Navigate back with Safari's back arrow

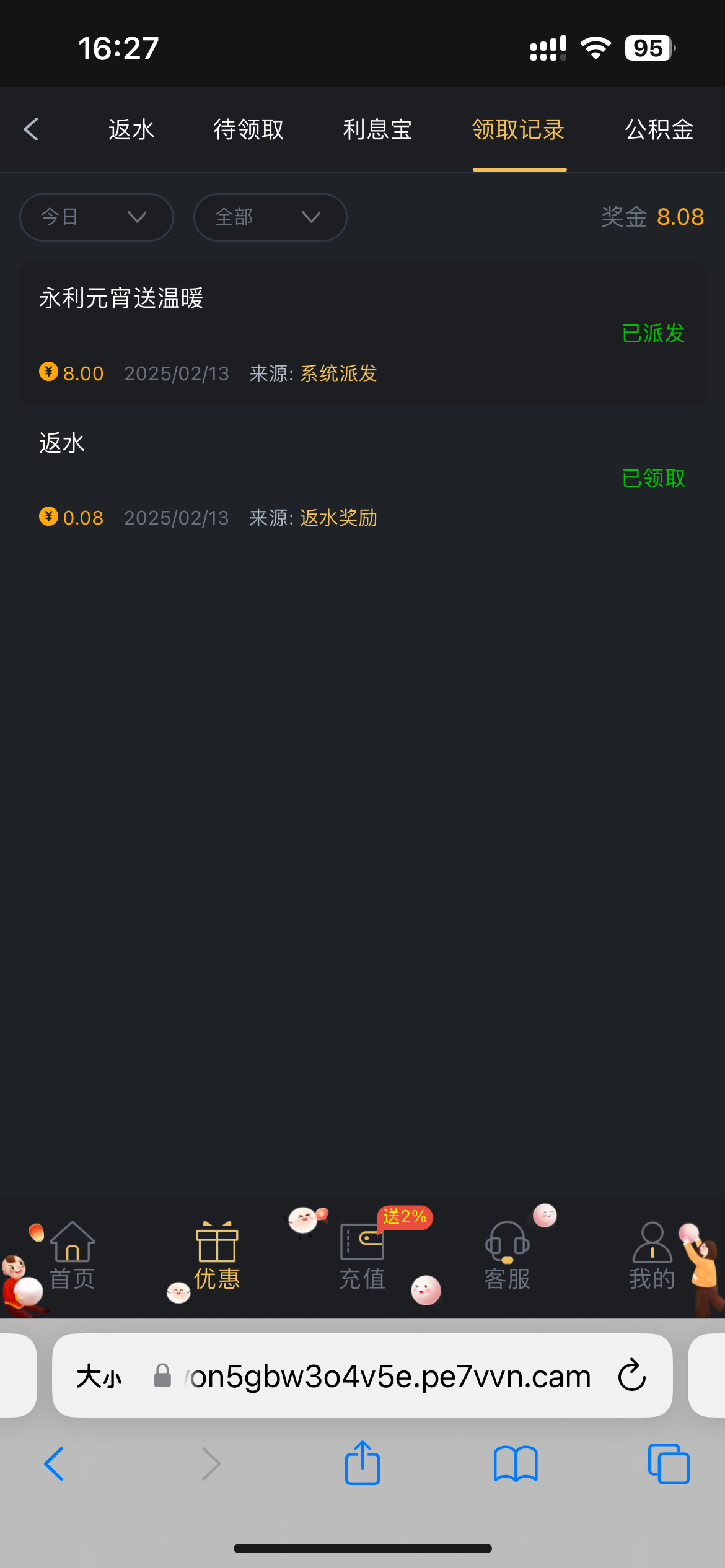point(55,1464)
